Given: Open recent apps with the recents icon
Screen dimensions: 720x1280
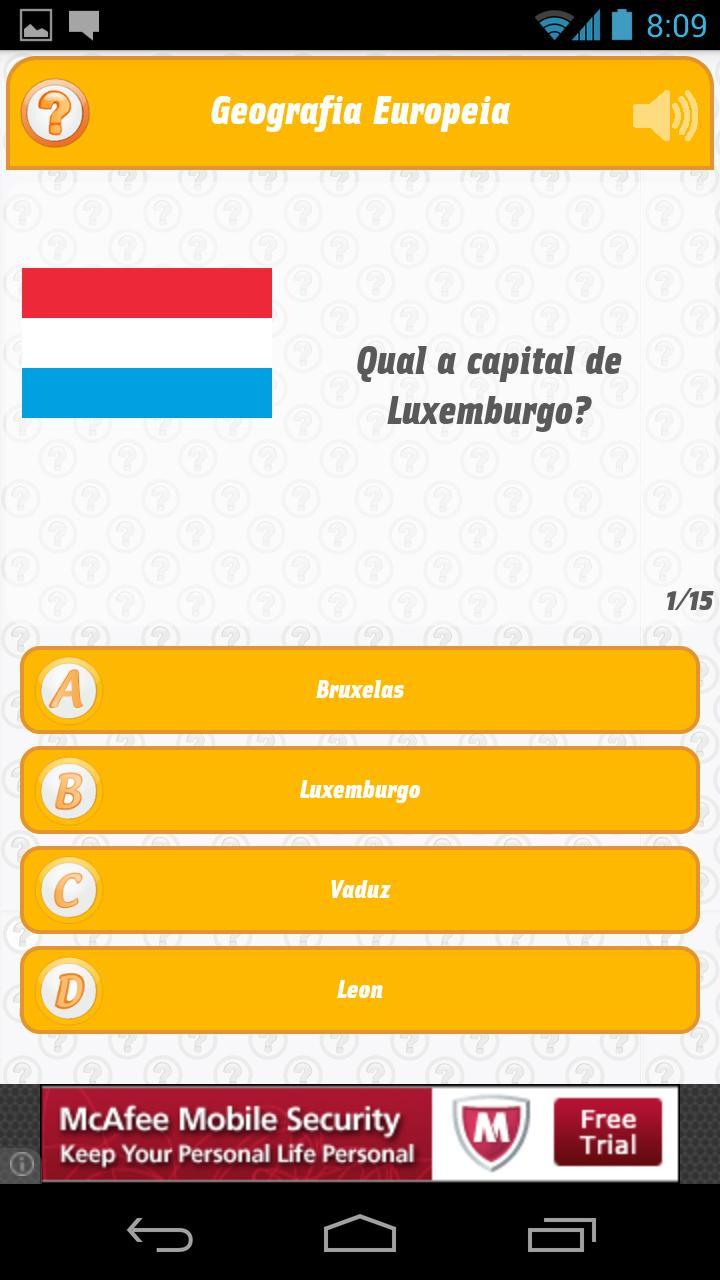Looking at the screenshot, I should (560, 1236).
